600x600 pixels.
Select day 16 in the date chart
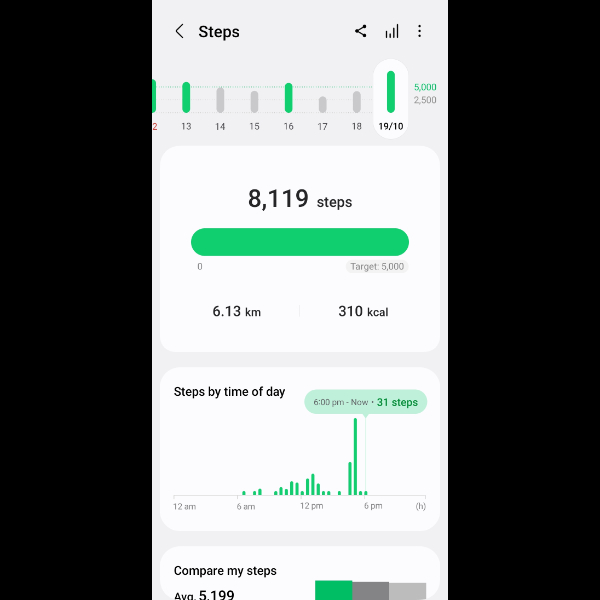288,100
